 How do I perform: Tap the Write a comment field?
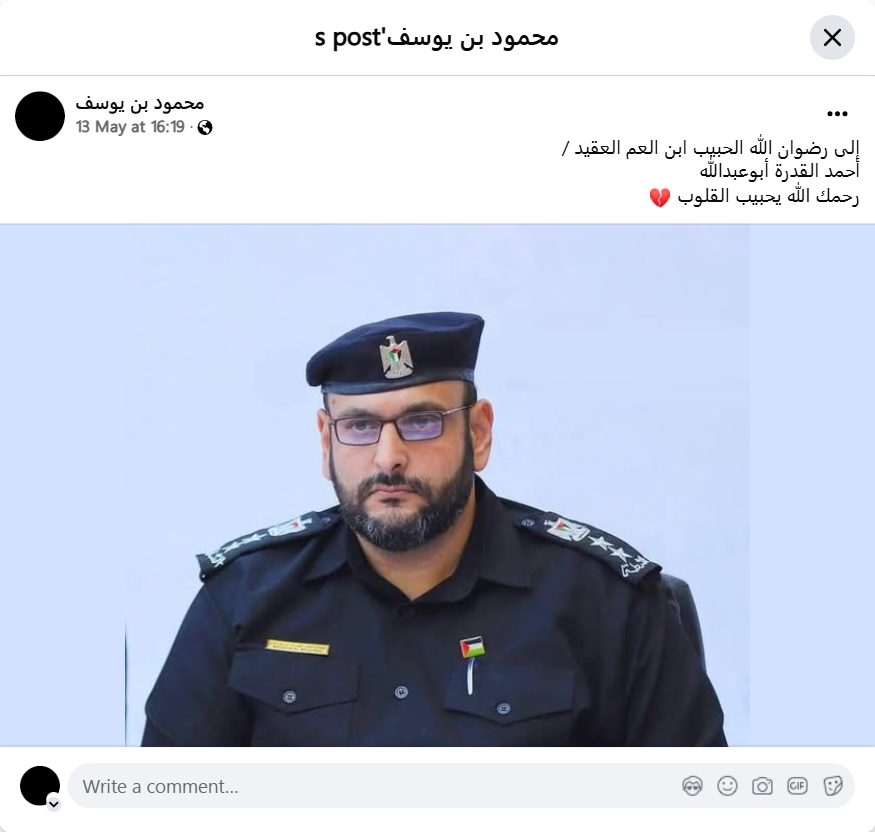pyautogui.click(x=370, y=786)
